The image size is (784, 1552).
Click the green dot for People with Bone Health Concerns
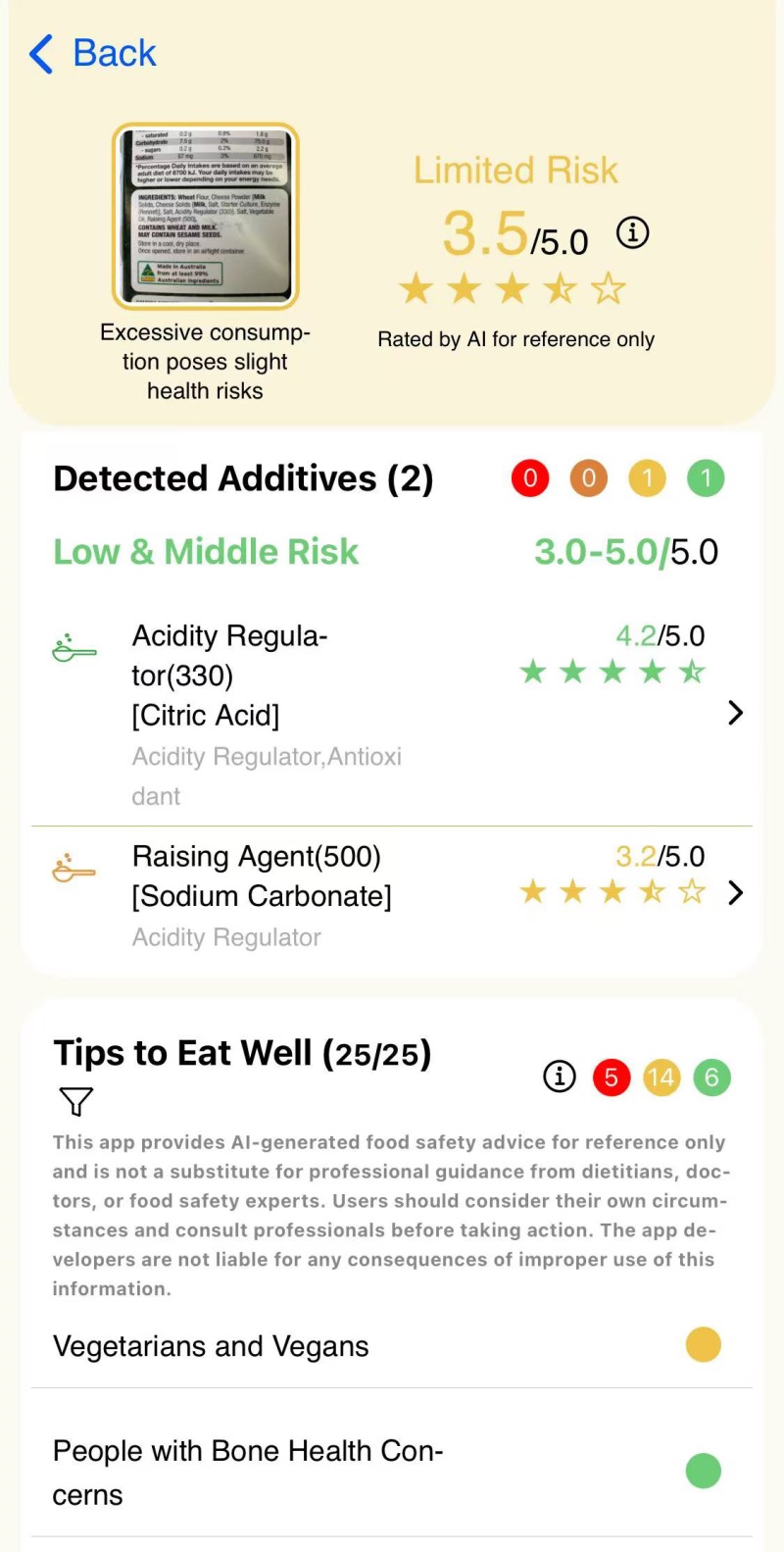click(703, 1471)
